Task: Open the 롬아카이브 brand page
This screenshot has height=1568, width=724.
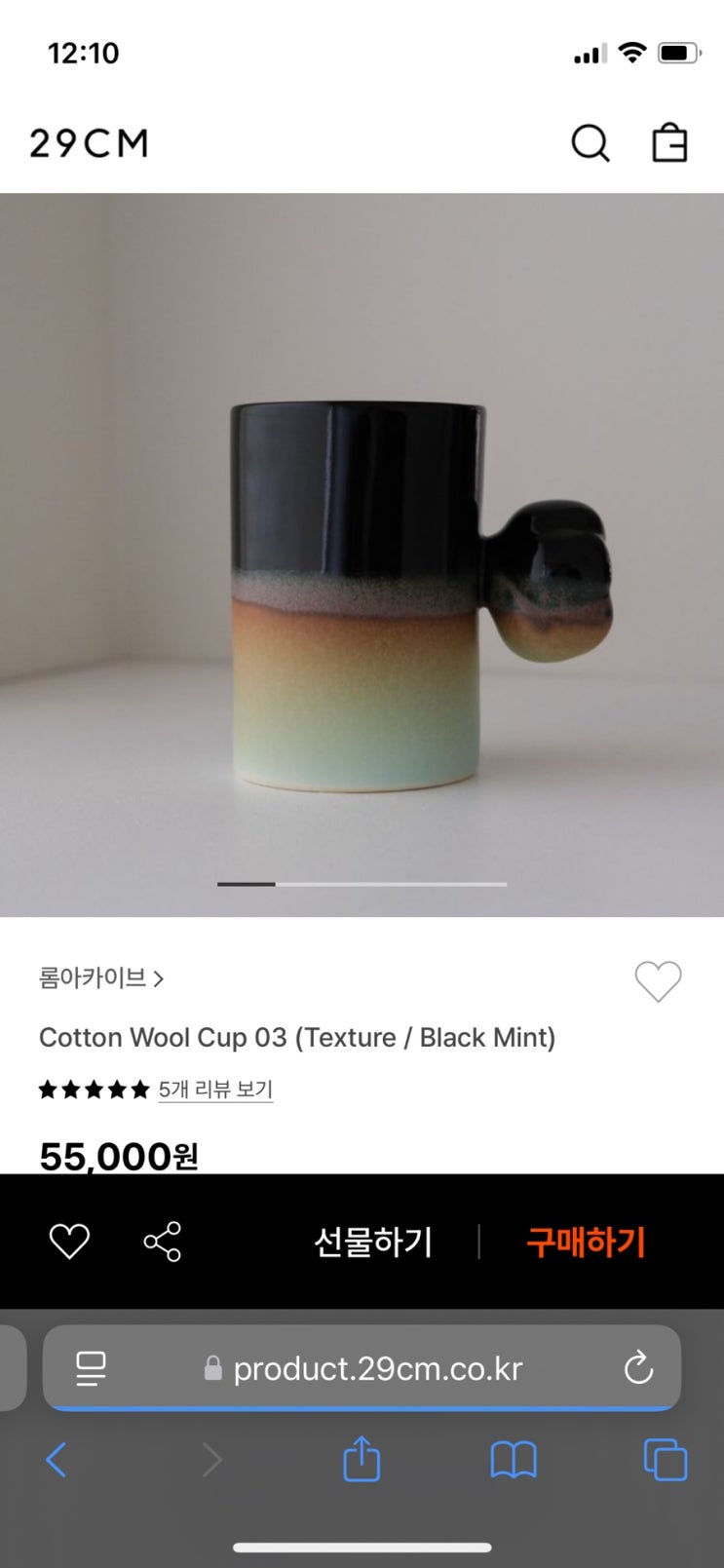Action: point(101,977)
